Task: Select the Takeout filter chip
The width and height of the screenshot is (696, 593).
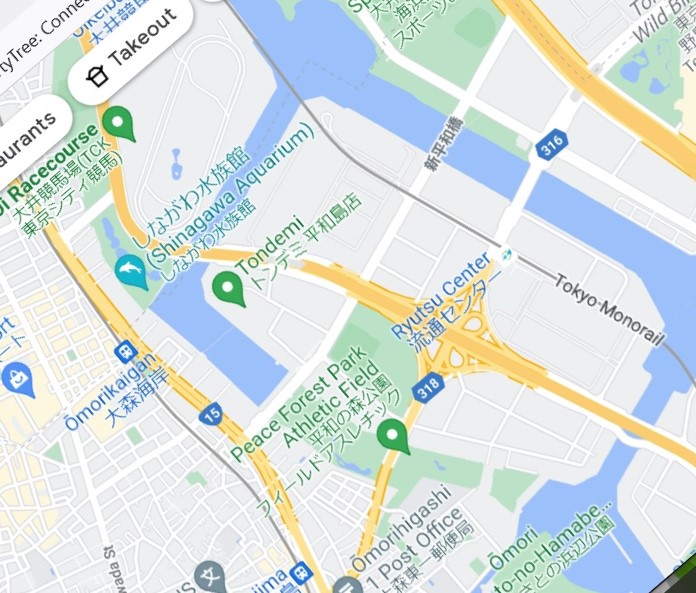Action: tap(131, 56)
